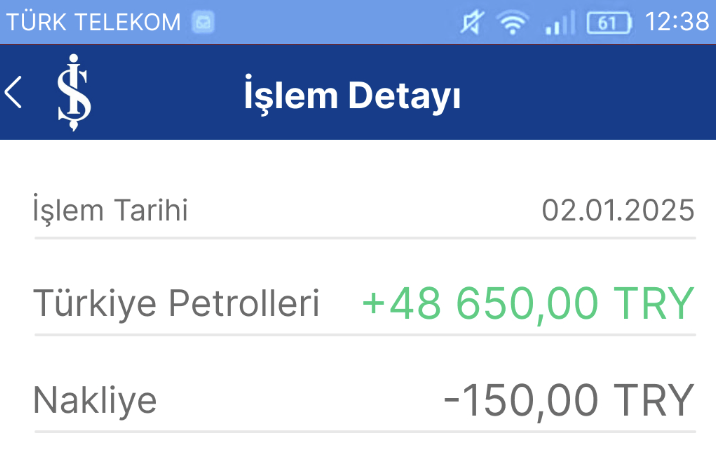Go back from İşlem Detayı
This screenshot has height=454, width=716.
13,93
